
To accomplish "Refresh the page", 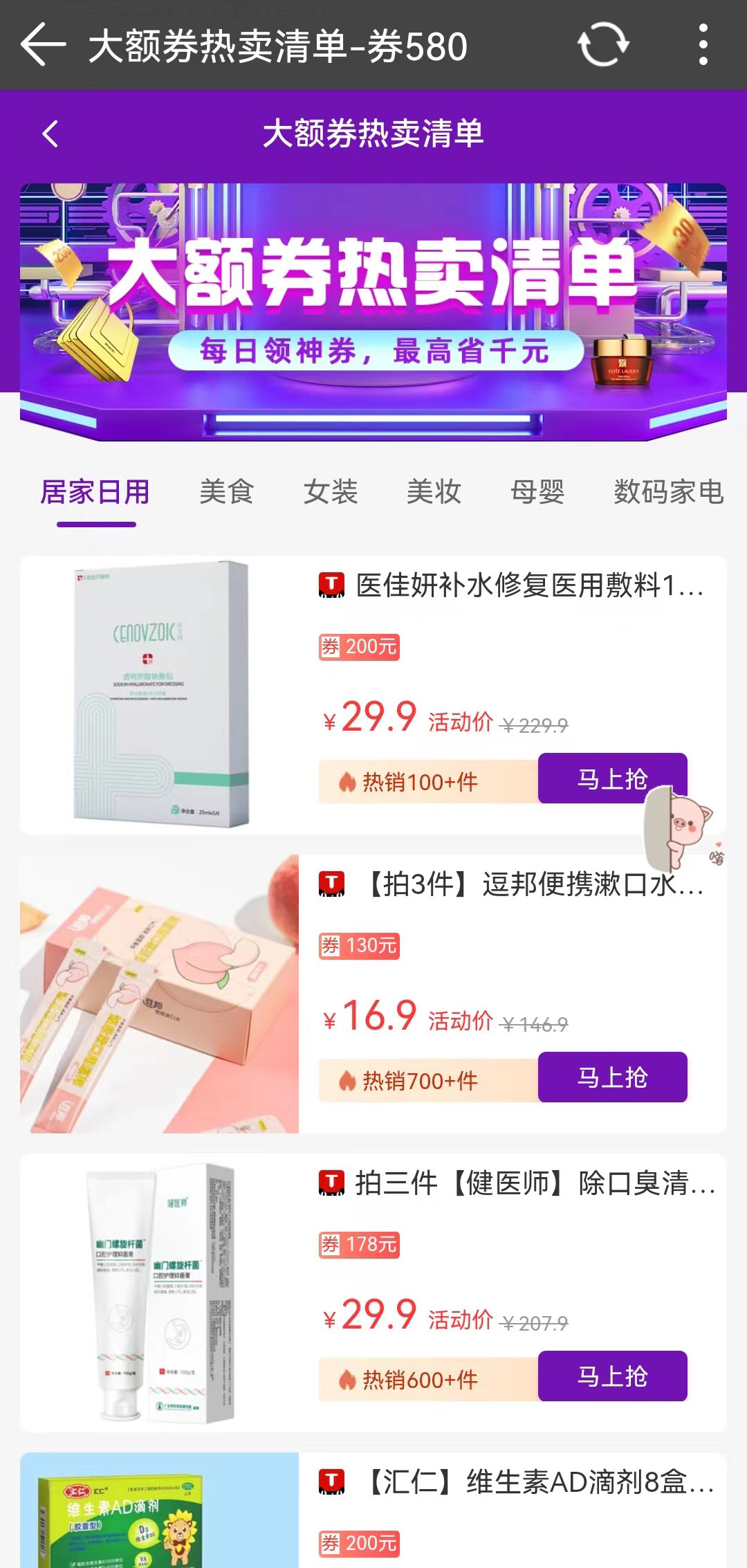I will point(603,45).
